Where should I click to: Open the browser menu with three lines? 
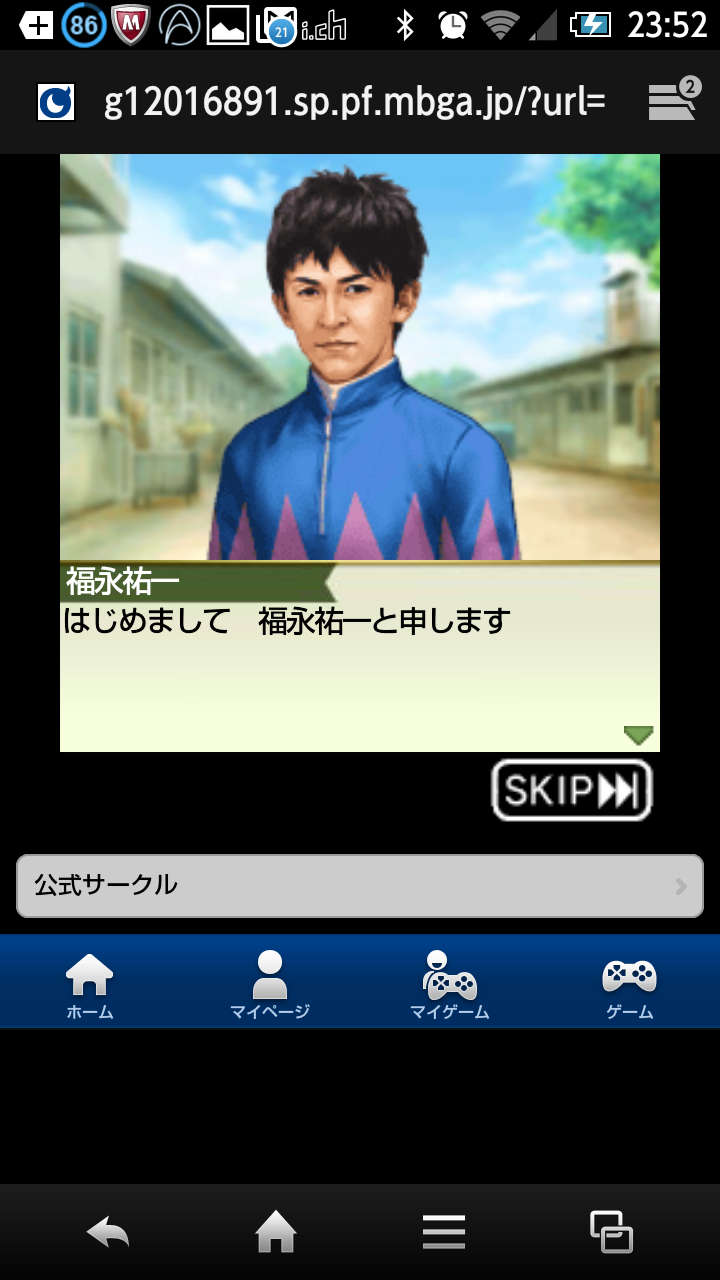[444, 1232]
